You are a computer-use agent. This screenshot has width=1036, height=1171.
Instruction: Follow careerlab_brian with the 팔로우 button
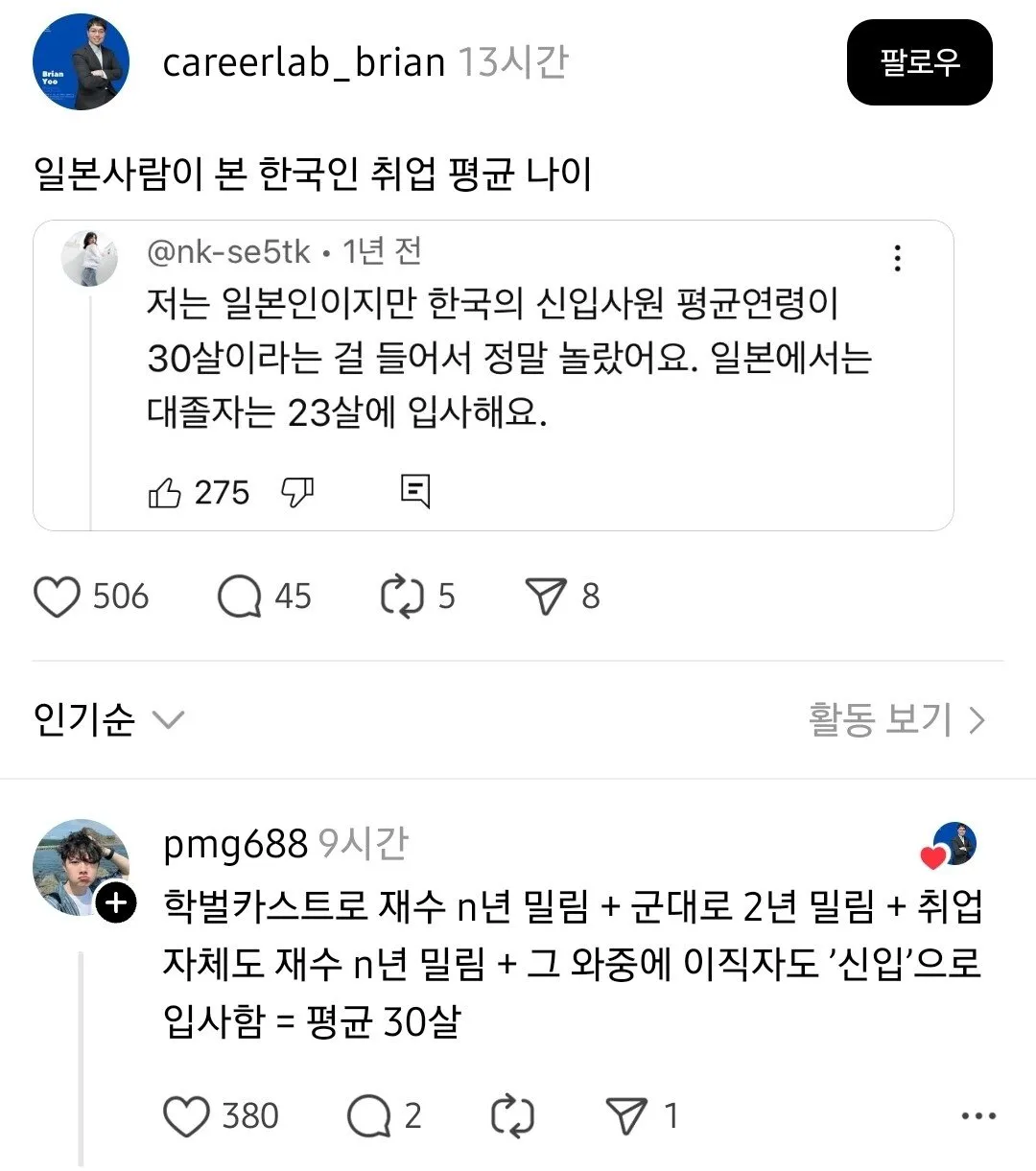pos(919,62)
